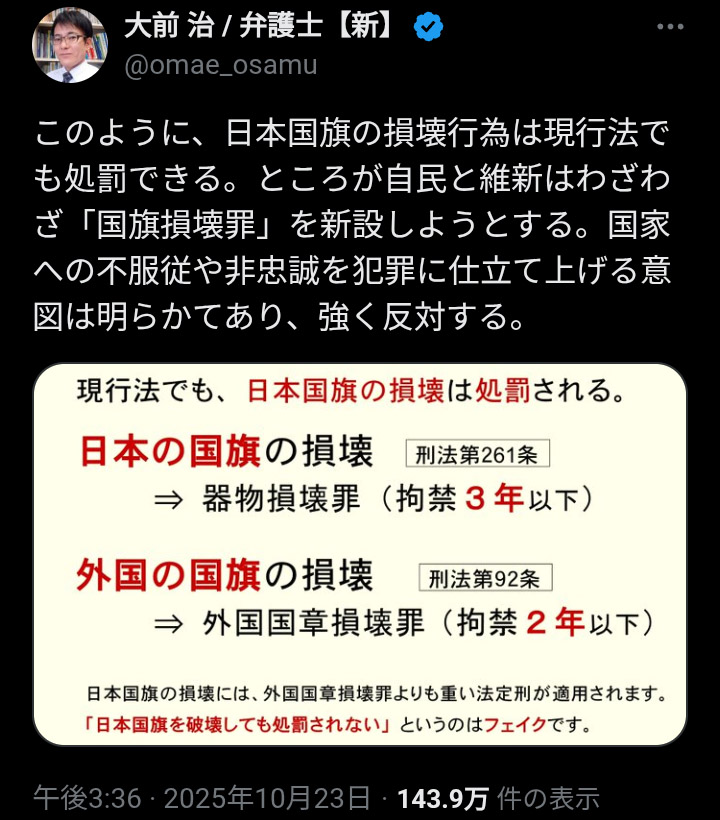Open 大前 治's profile picture
The width and height of the screenshot is (720, 820).
tap(70, 45)
